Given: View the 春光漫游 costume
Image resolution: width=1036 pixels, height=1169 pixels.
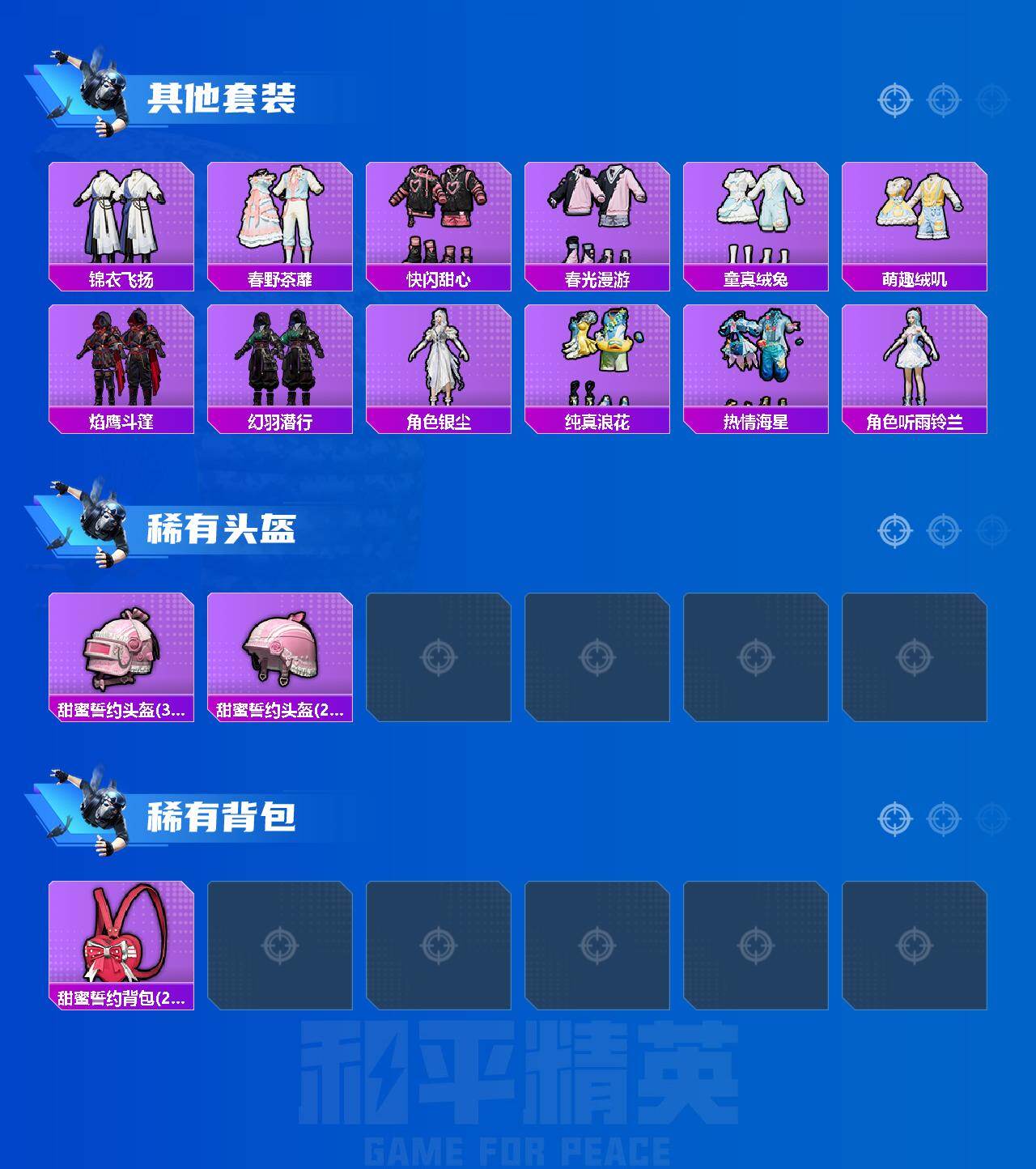Looking at the screenshot, I should tap(597, 215).
